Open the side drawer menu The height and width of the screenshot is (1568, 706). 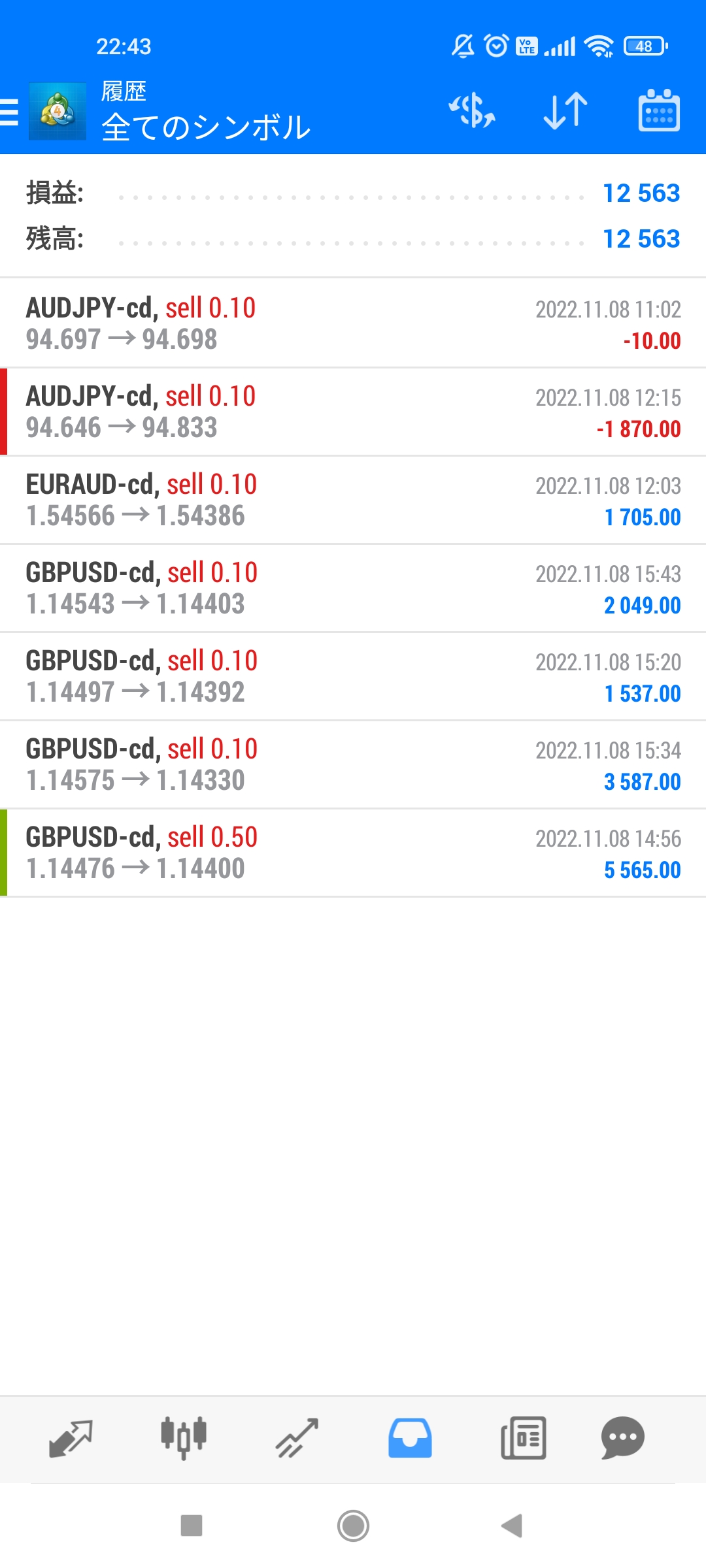(x=10, y=112)
